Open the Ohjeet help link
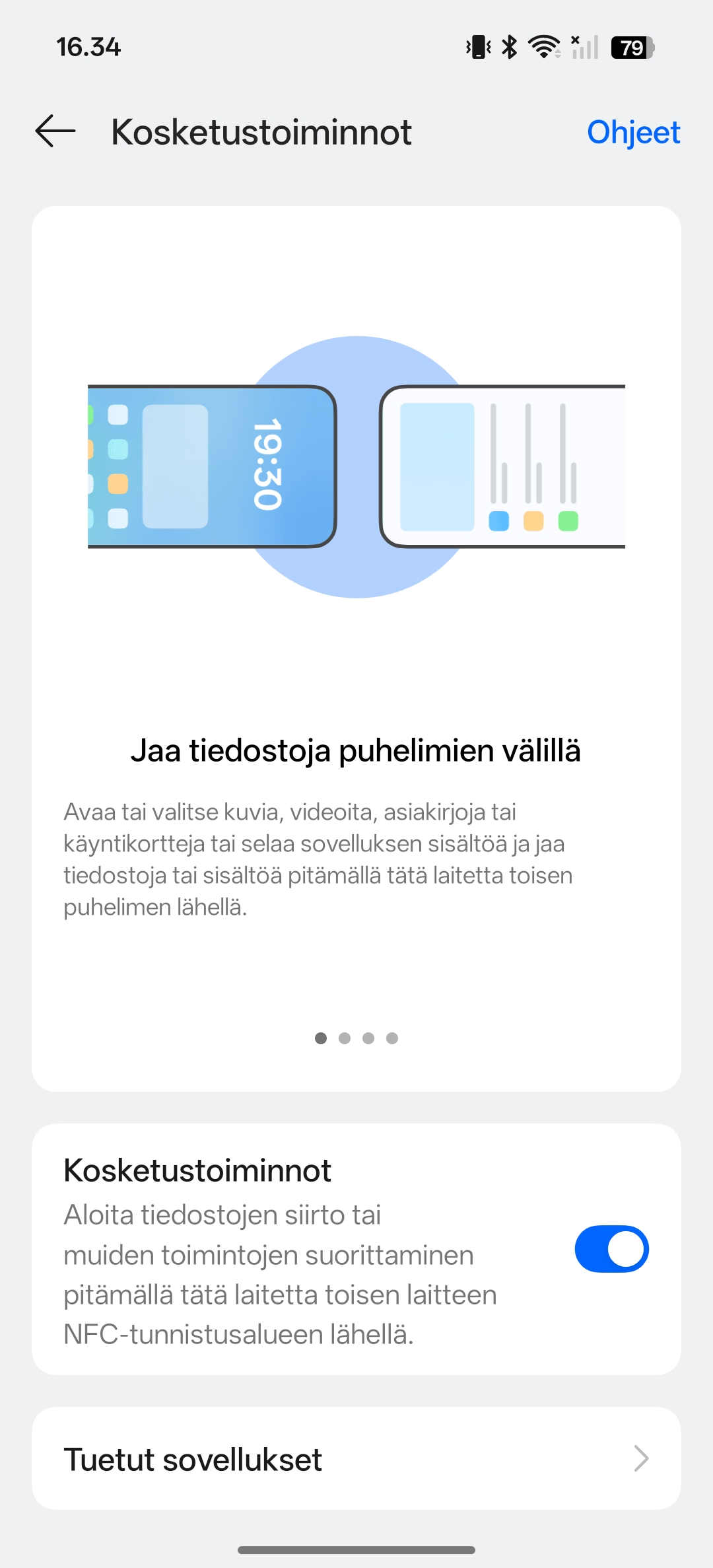The image size is (713, 1568). click(x=632, y=132)
